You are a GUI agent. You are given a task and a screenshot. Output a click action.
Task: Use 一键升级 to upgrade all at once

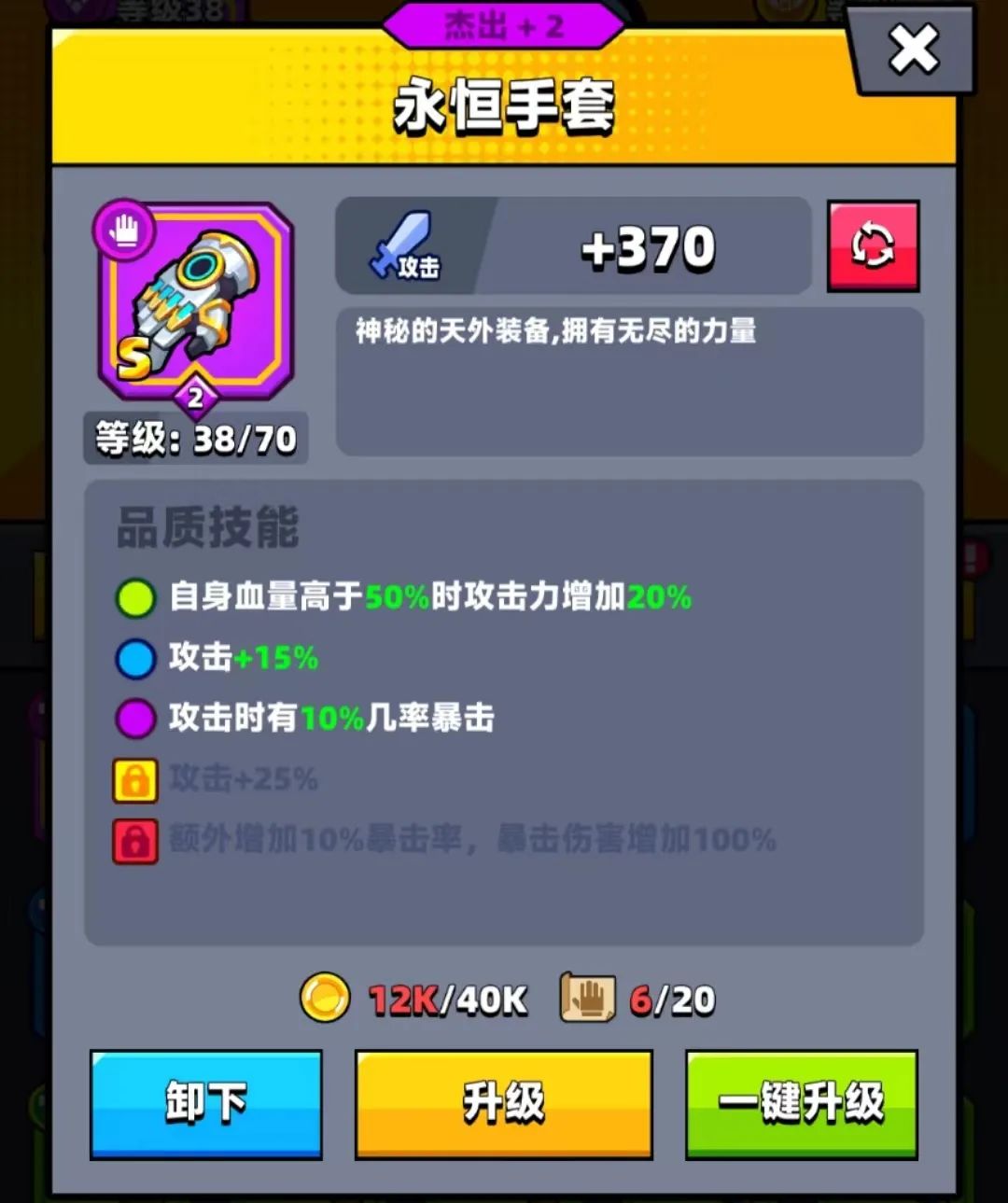(801, 1104)
